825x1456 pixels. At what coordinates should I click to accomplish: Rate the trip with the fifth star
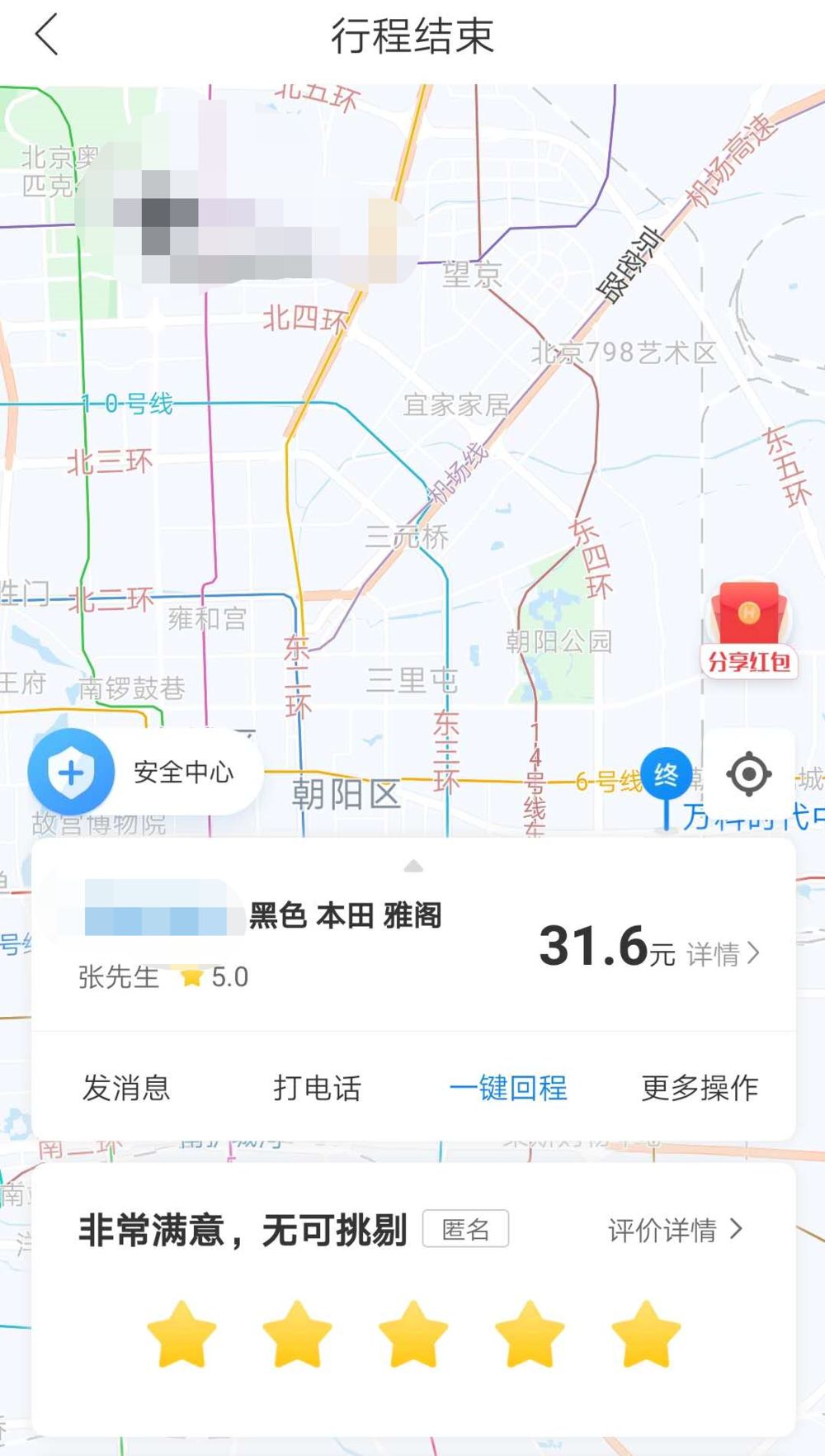(x=645, y=1334)
